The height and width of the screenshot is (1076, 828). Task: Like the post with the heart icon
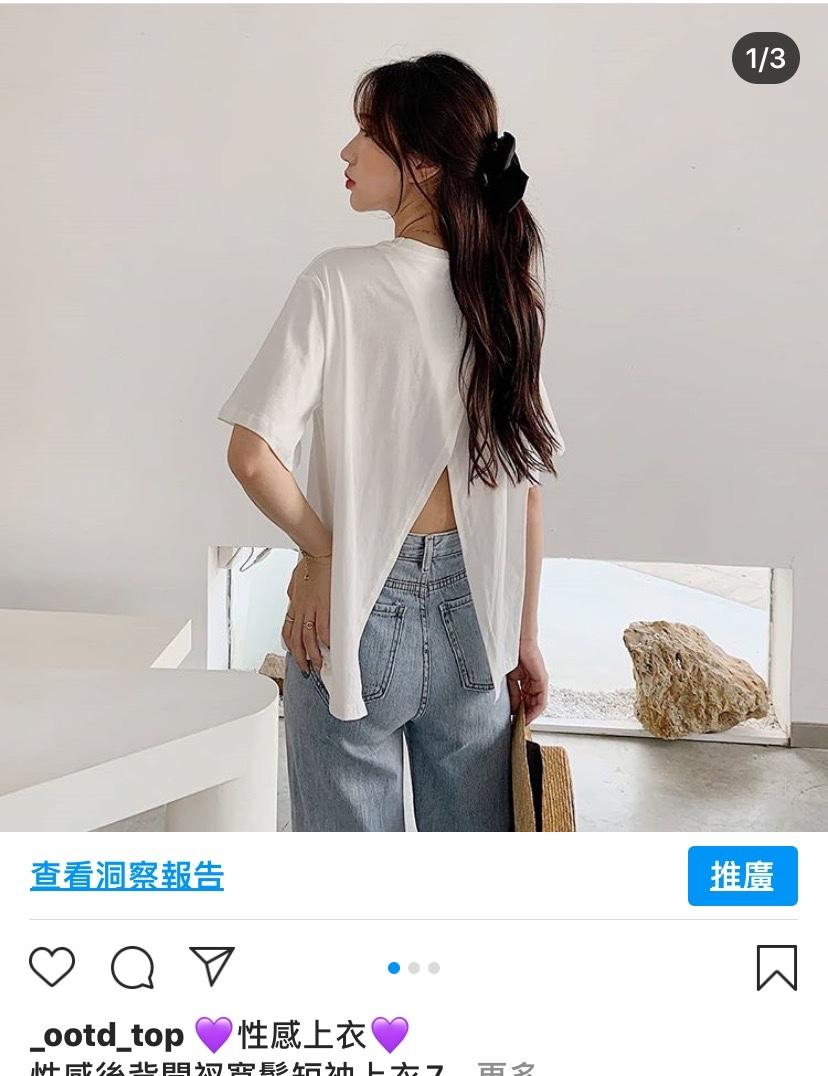(52, 967)
